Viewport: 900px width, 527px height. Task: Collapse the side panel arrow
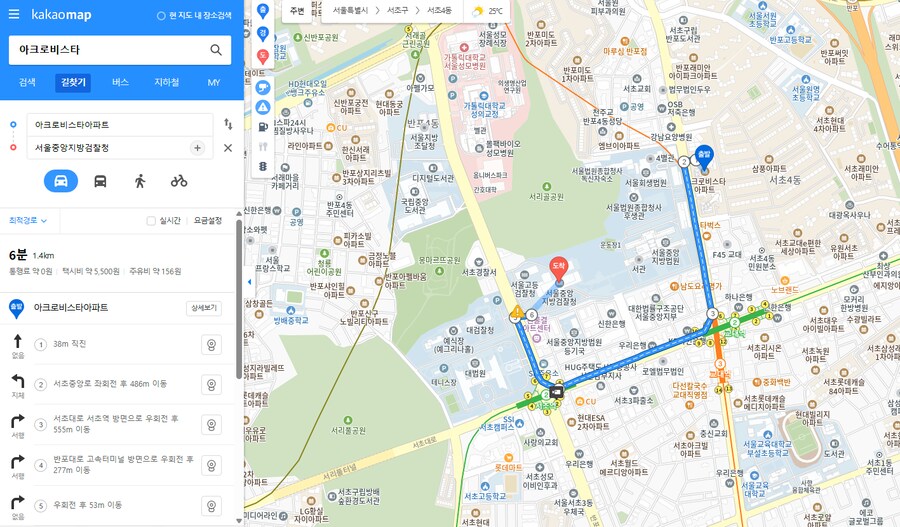pos(250,282)
